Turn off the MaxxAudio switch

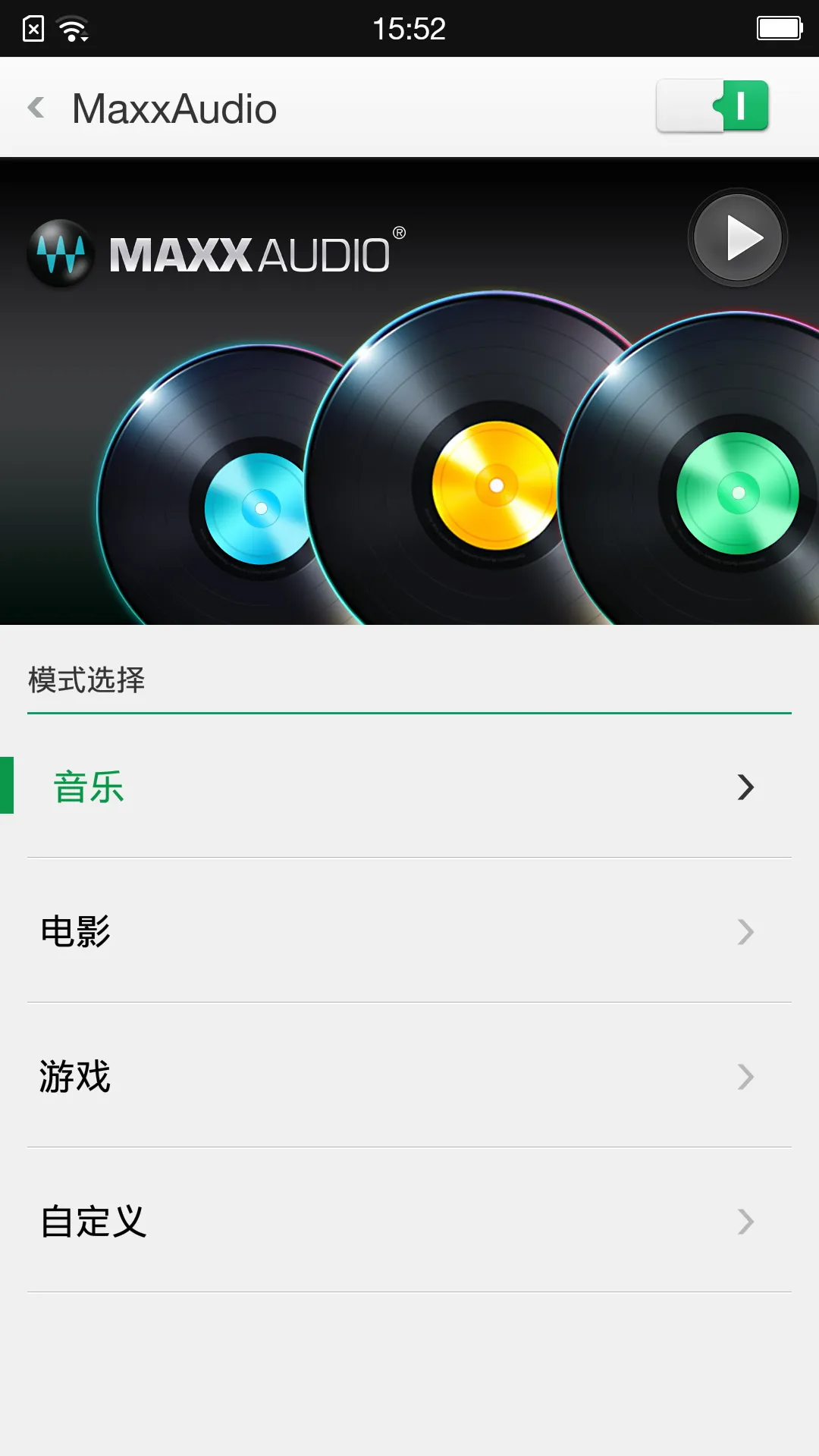(712, 106)
